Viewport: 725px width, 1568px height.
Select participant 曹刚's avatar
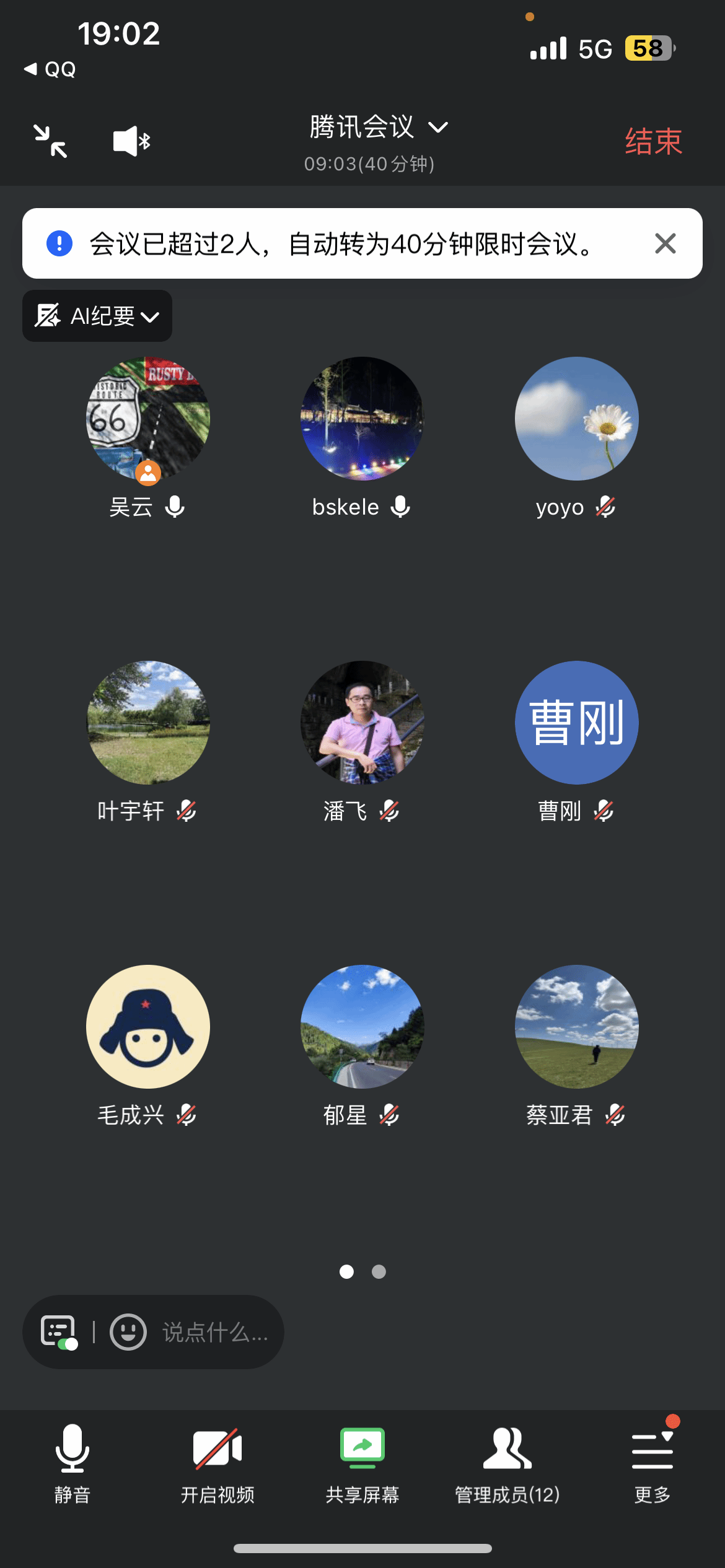[576, 723]
